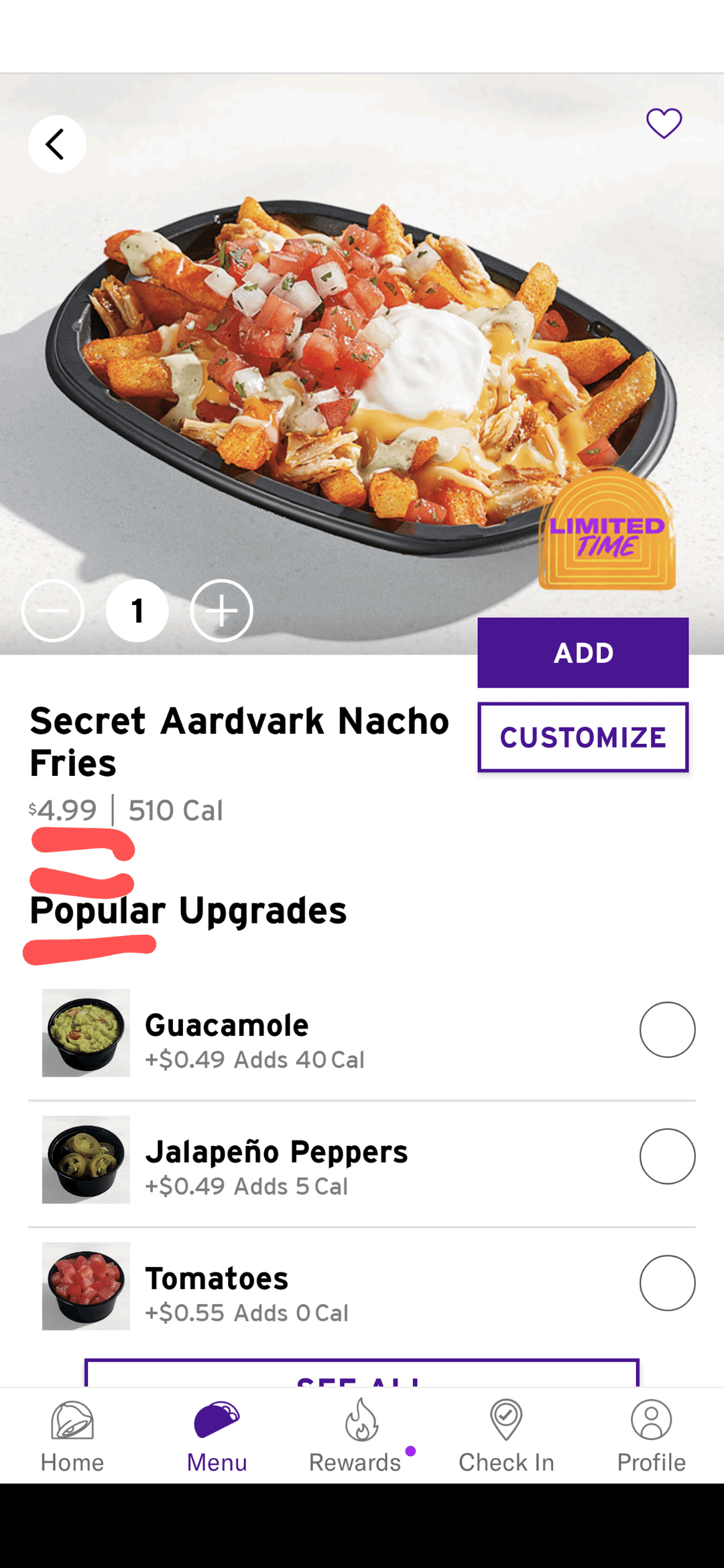
Task: Increase quantity with the plus button
Action: [221, 610]
